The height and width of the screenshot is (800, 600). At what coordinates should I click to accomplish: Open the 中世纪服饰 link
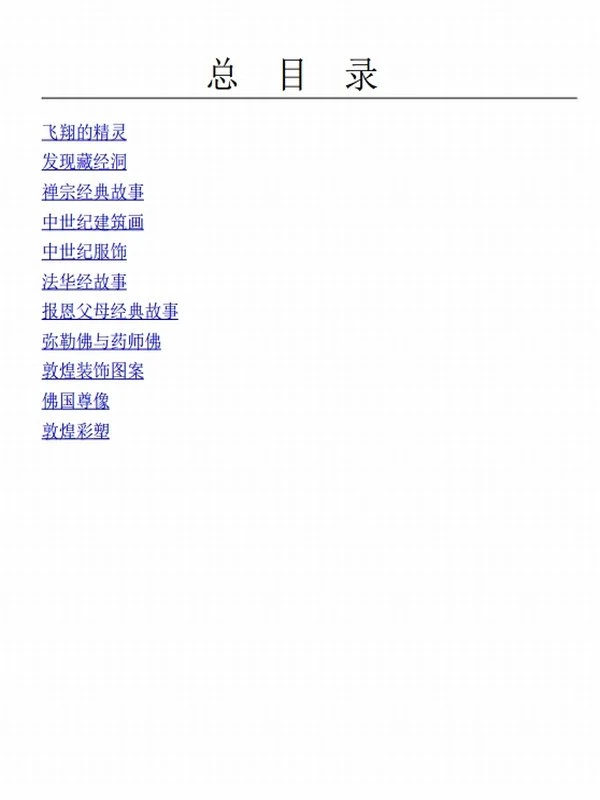(84, 252)
